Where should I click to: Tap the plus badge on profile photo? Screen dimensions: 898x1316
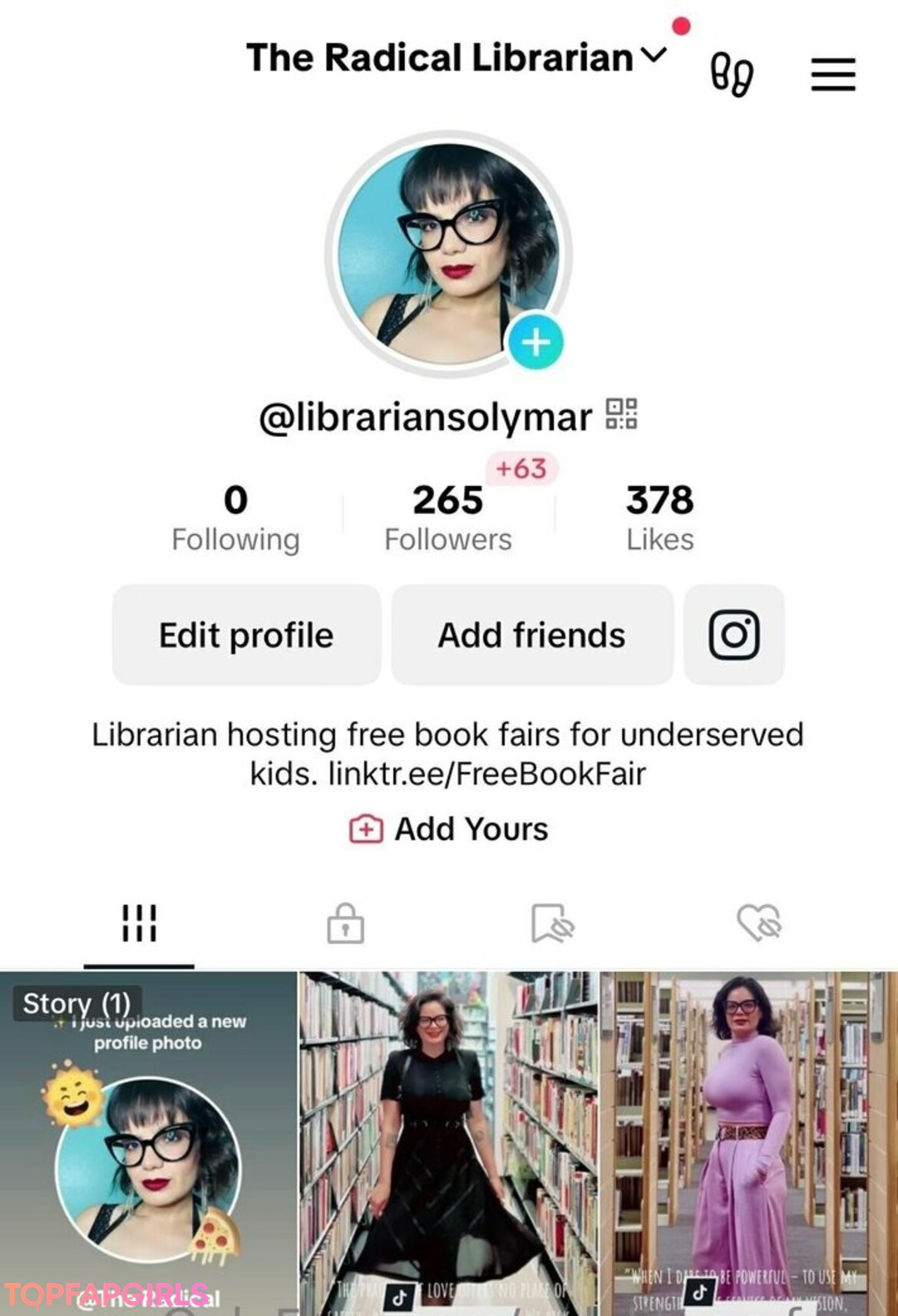coord(535,342)
